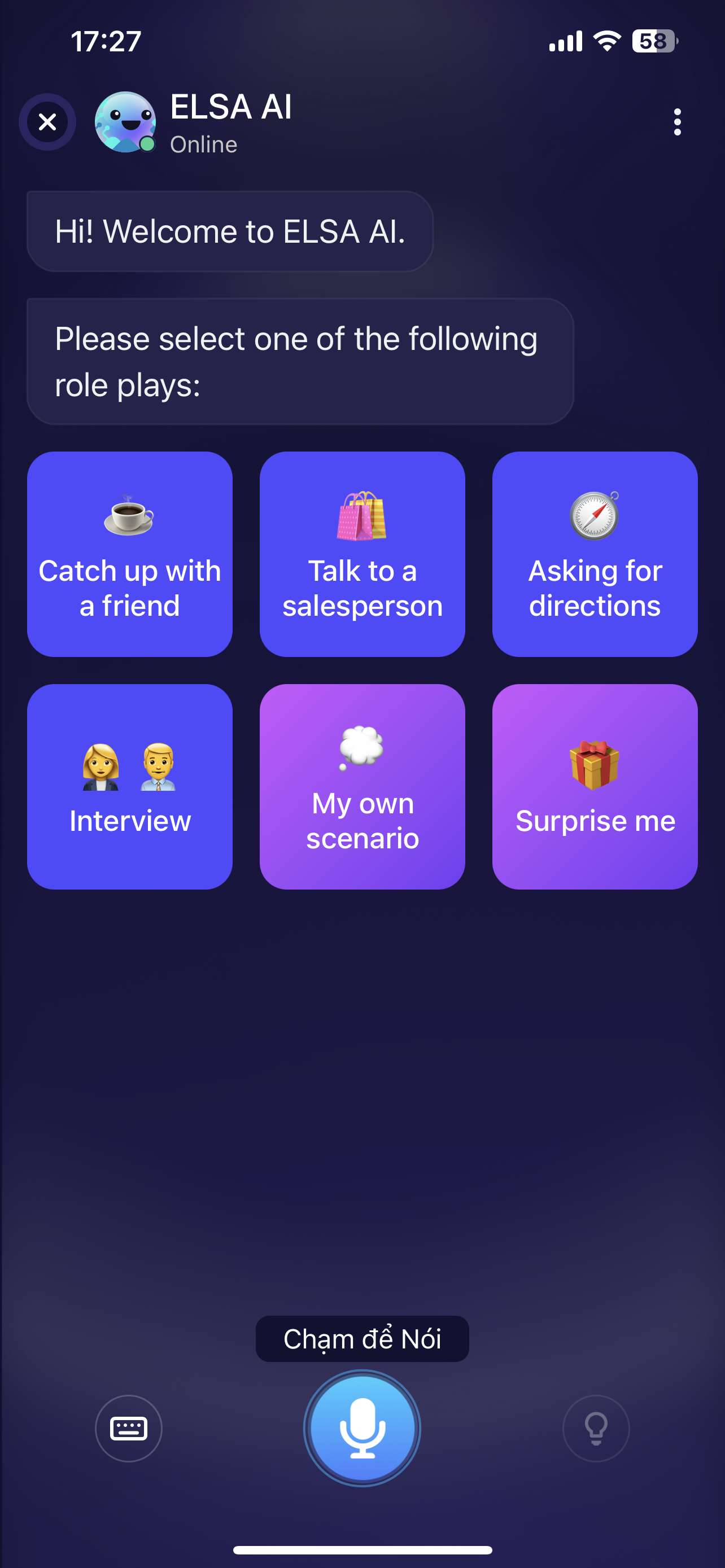Screen dimensions: 725x1568
Task: Open the three-dot overflow menu
Action: click(677, 122)
